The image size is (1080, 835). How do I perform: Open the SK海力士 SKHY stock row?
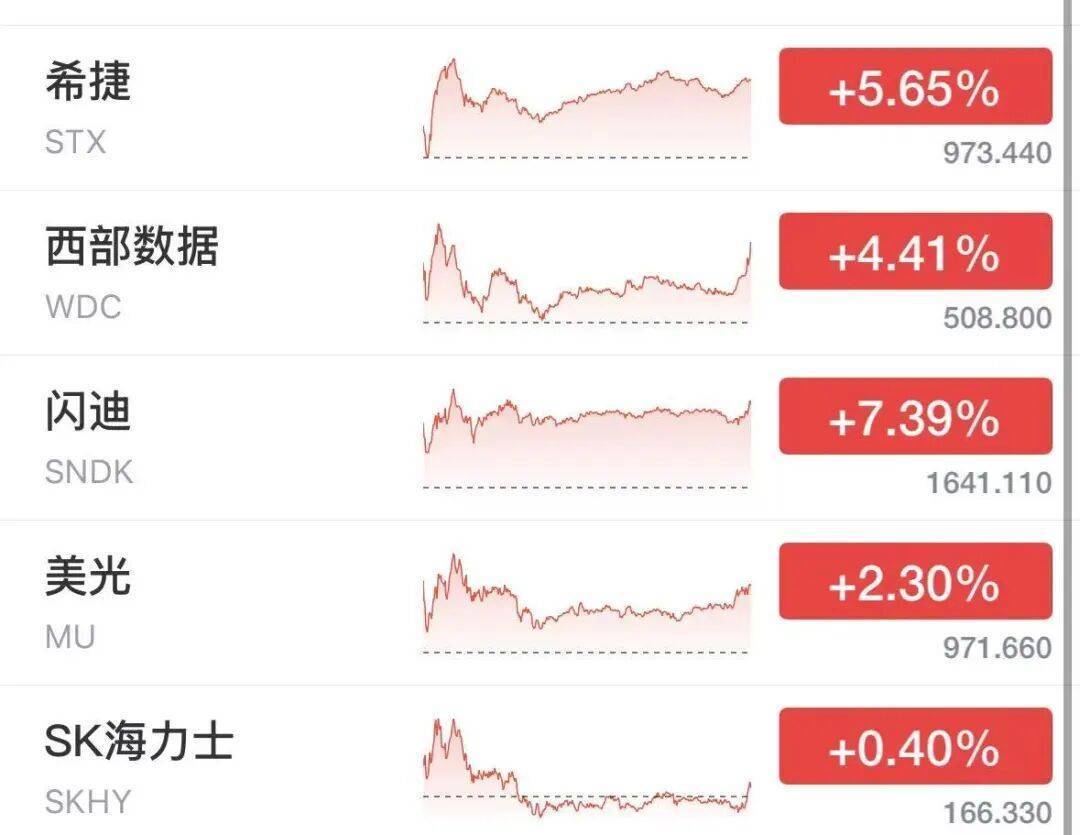[x=532, y=760]
